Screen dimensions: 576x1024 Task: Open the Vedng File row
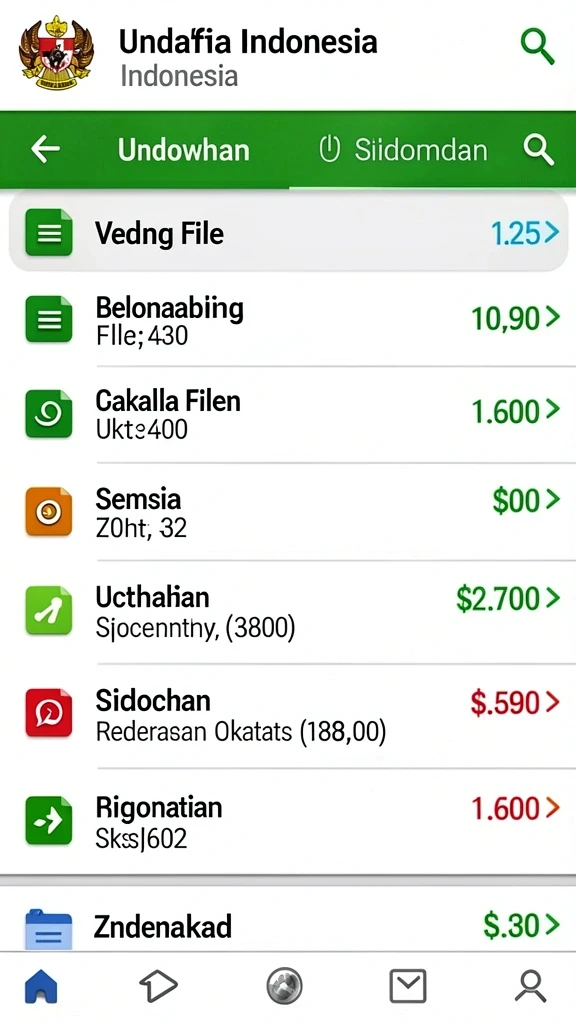point(288,232)
